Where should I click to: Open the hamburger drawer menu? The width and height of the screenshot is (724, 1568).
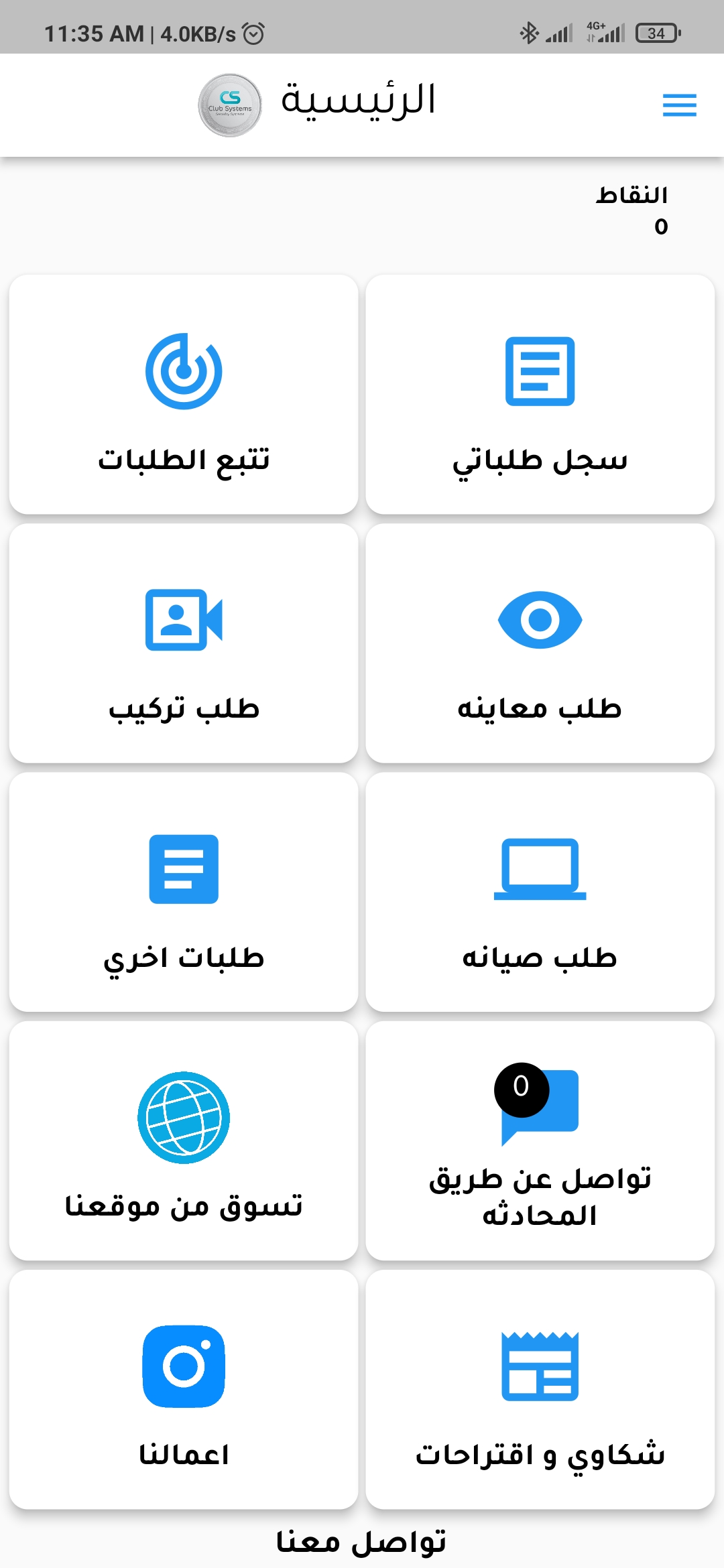(x=679, y=105)
